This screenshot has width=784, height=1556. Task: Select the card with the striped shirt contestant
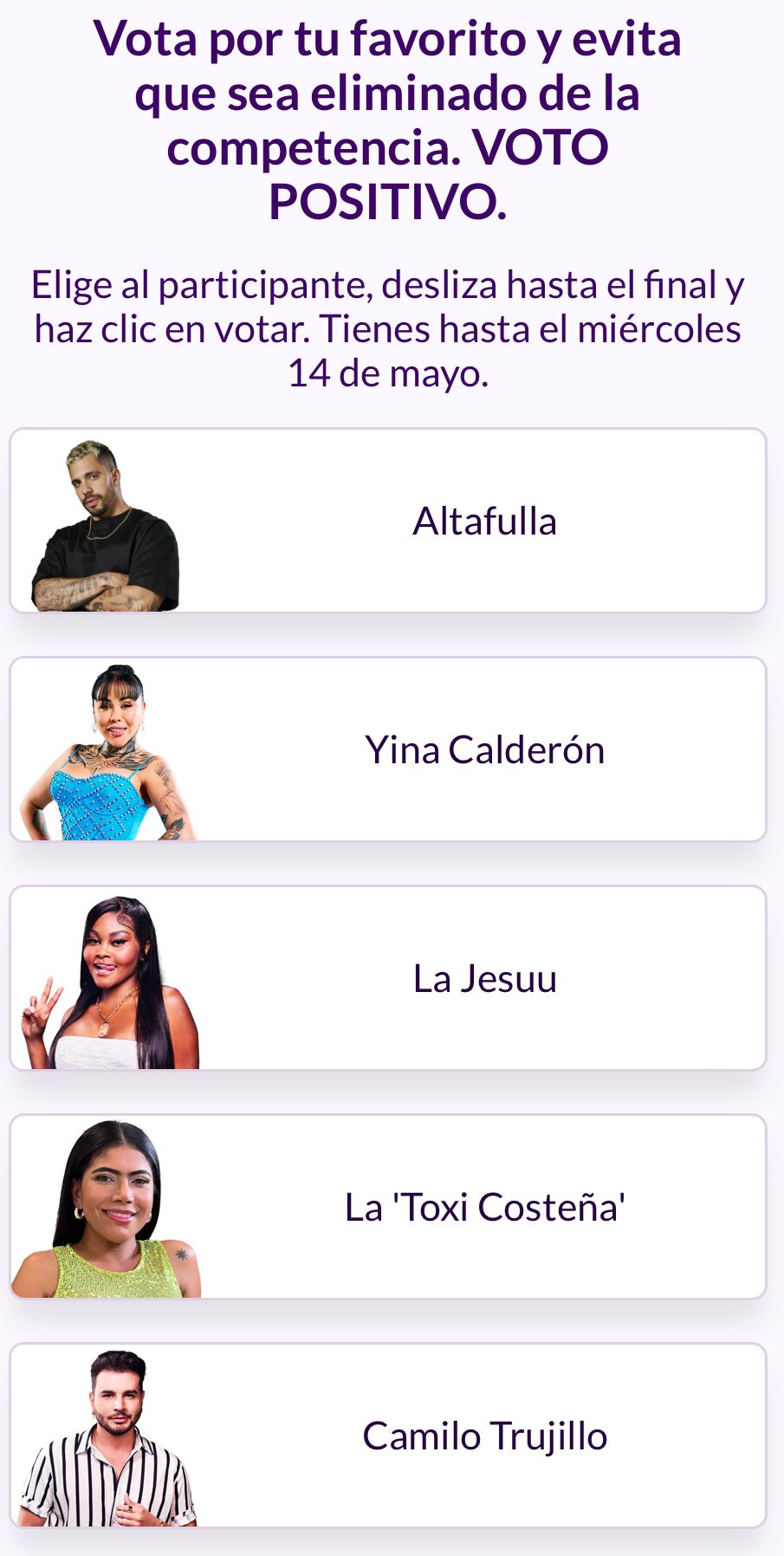click(x=390, y=1436)
